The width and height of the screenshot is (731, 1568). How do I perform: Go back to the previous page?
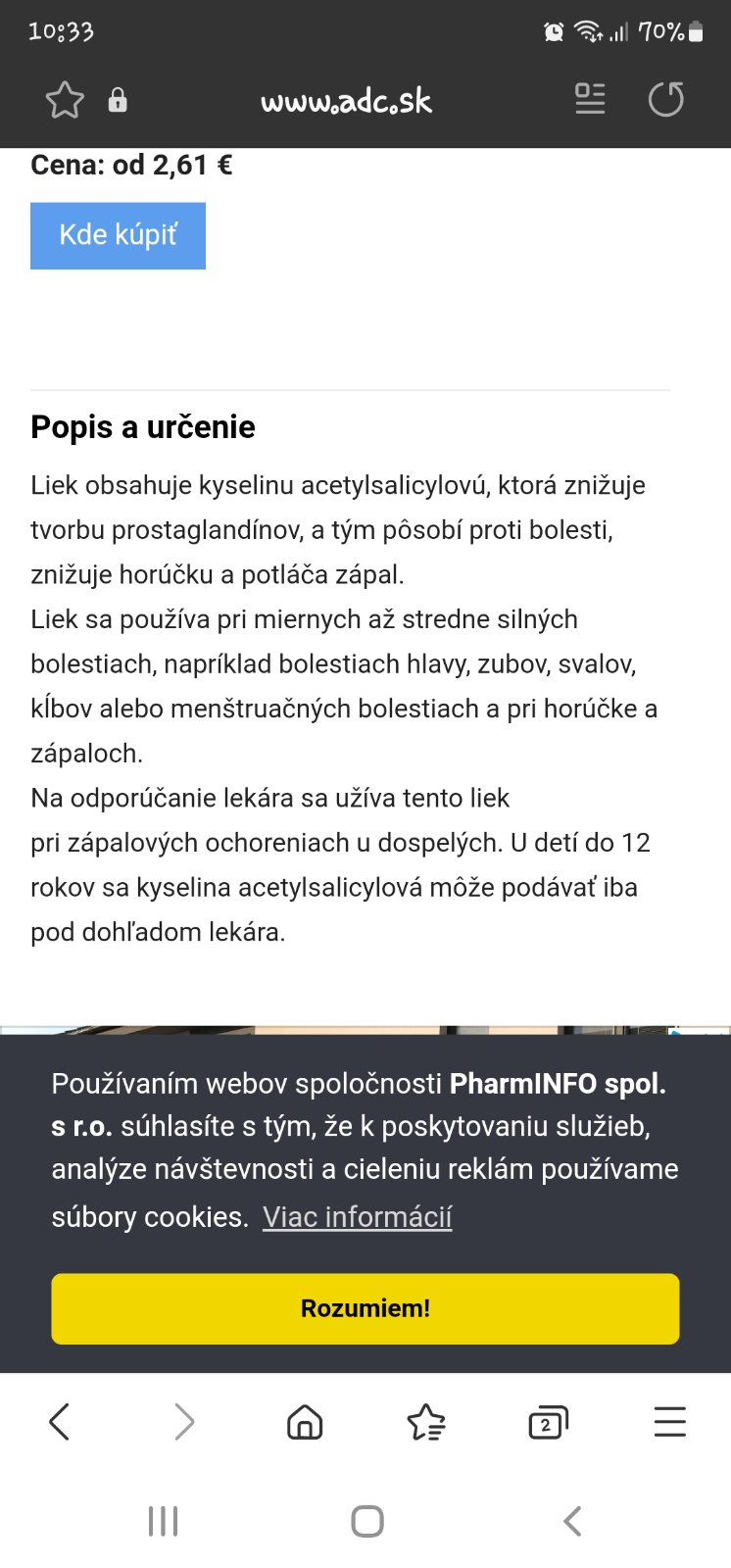coord(60,1421)
